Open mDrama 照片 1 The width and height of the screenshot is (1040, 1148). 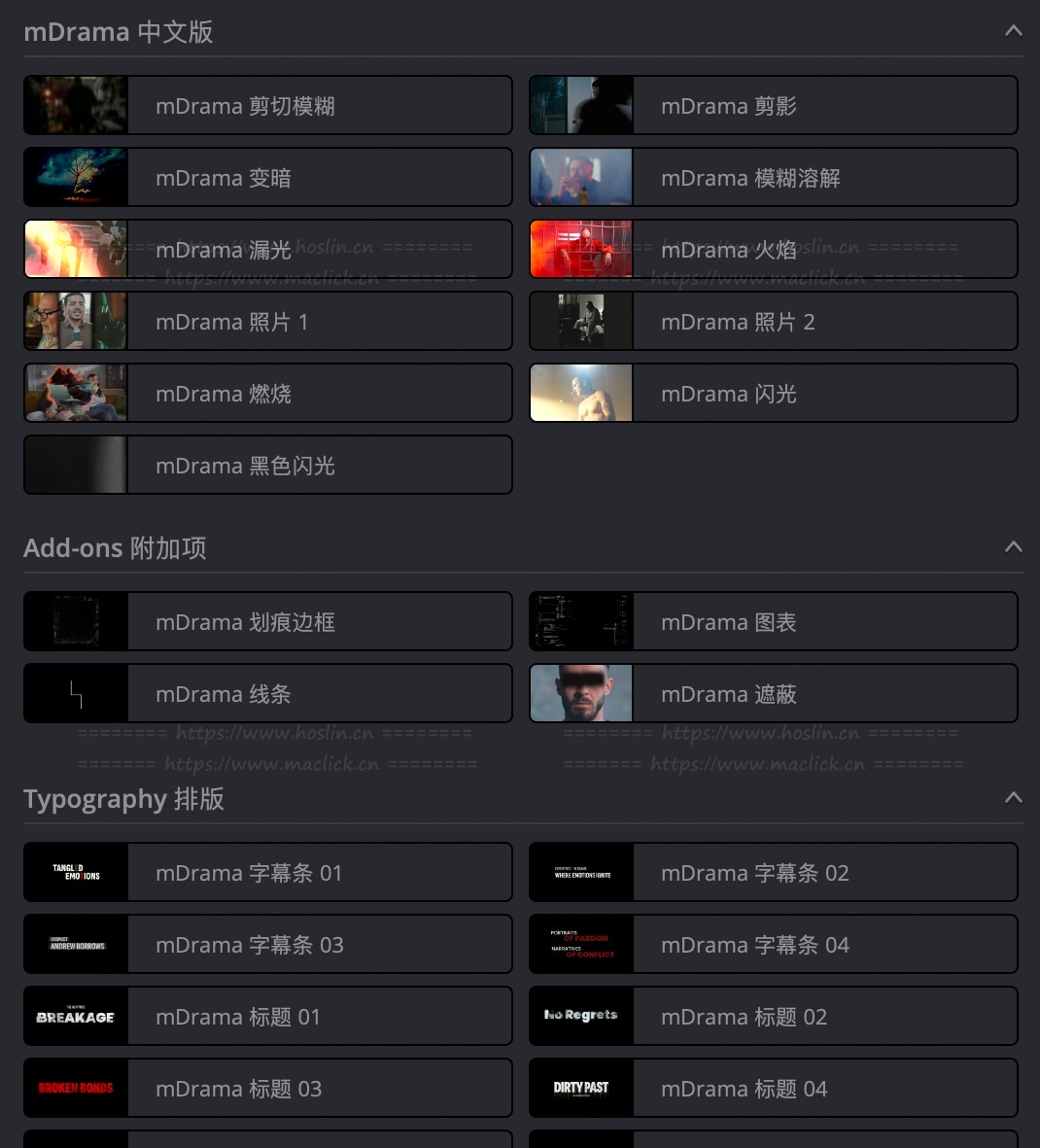pyautogui.click(x=268, y=322)
